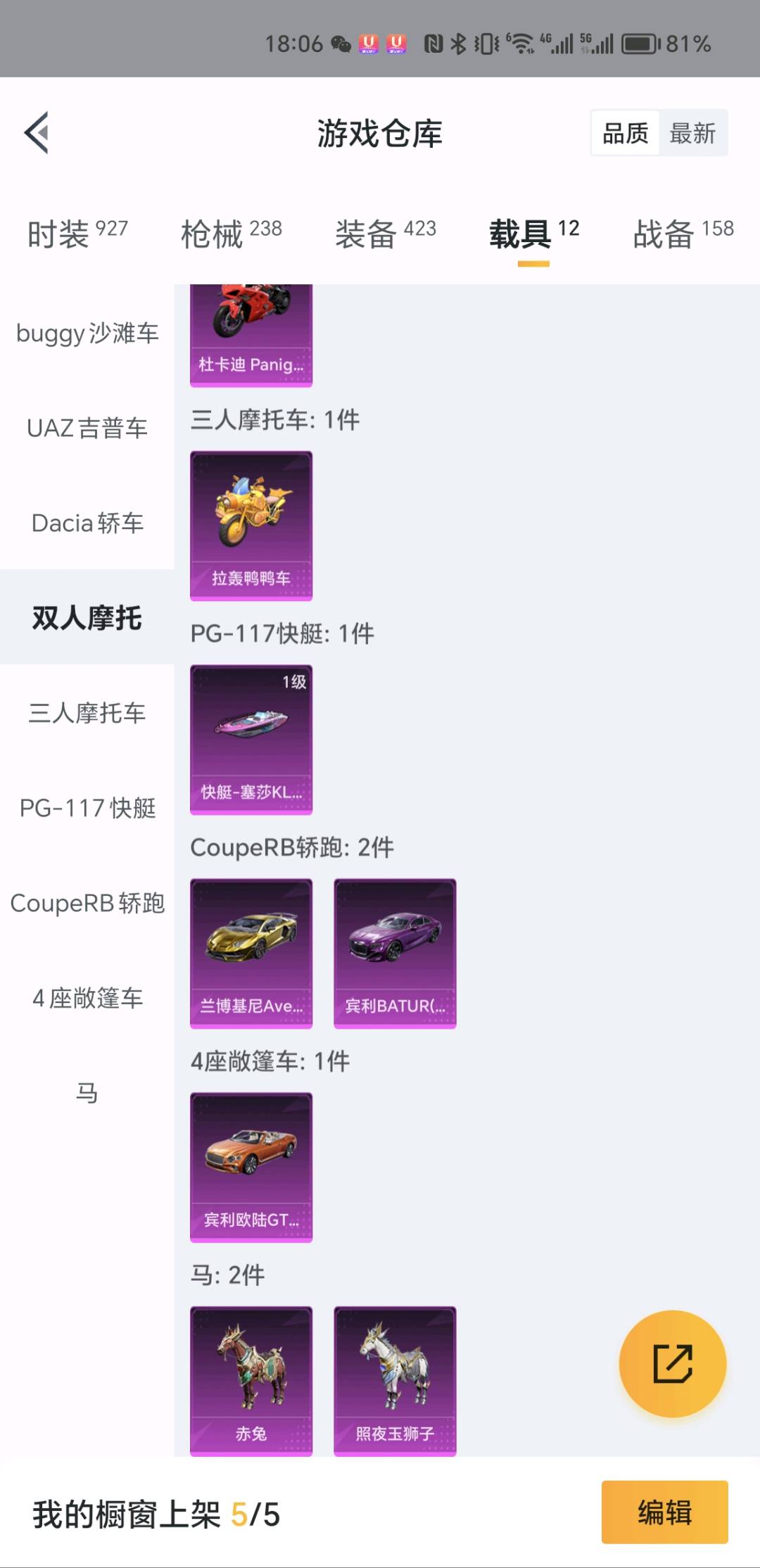760x1568 pixels.
Task: Sort items by 最新
Action: [692, 133]
